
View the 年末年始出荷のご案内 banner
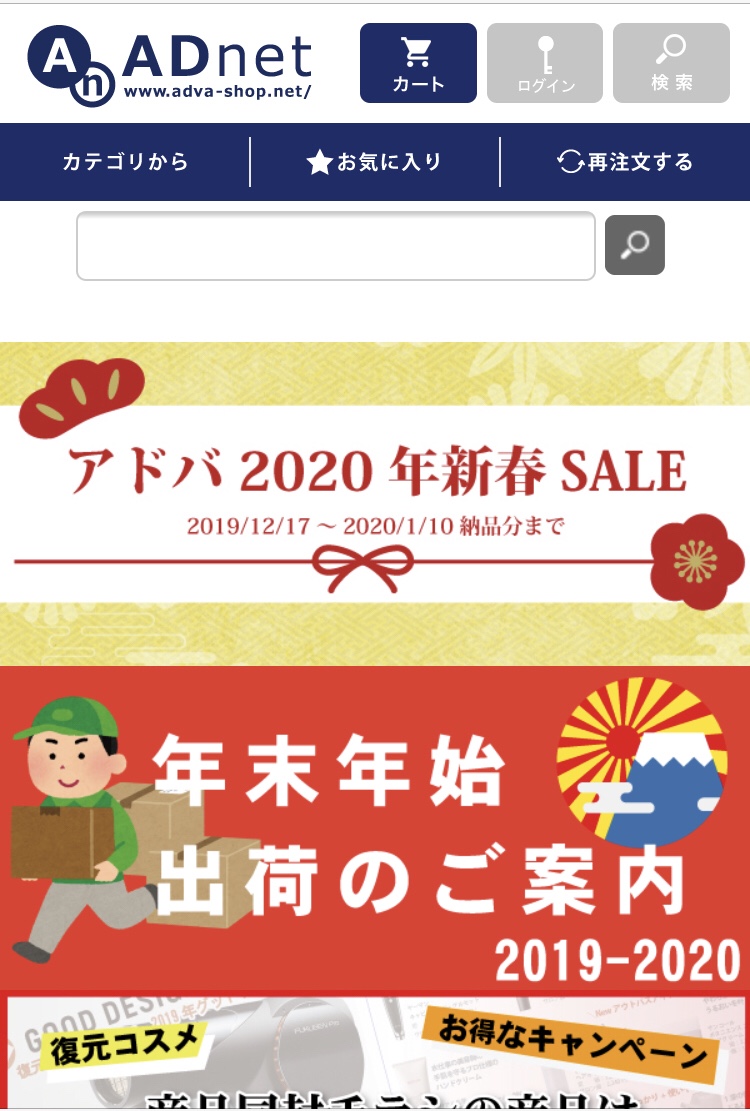pyautogui.click(x=375, y=828)
